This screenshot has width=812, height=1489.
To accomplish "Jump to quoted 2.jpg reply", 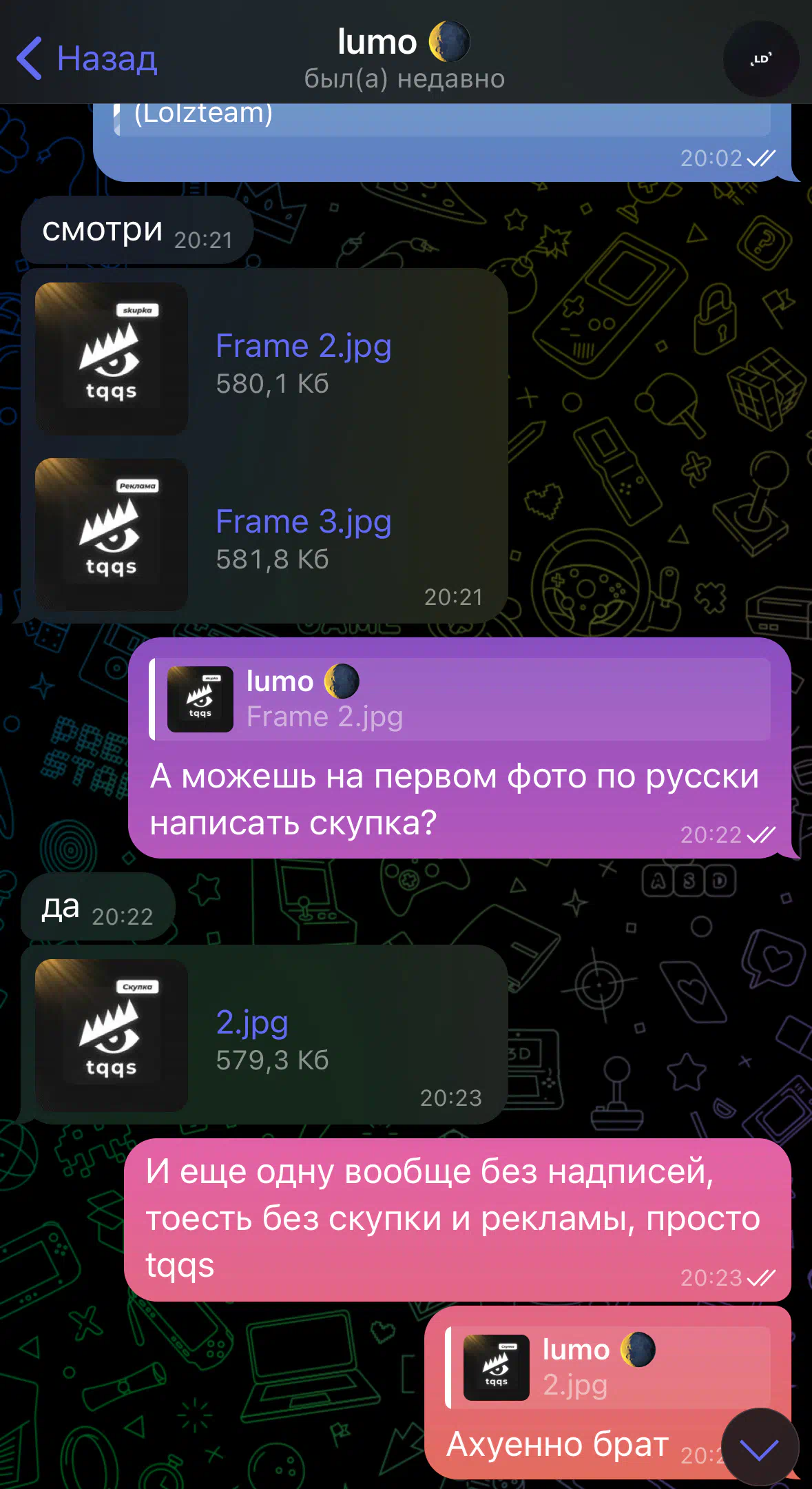I will click(608, 1368).
